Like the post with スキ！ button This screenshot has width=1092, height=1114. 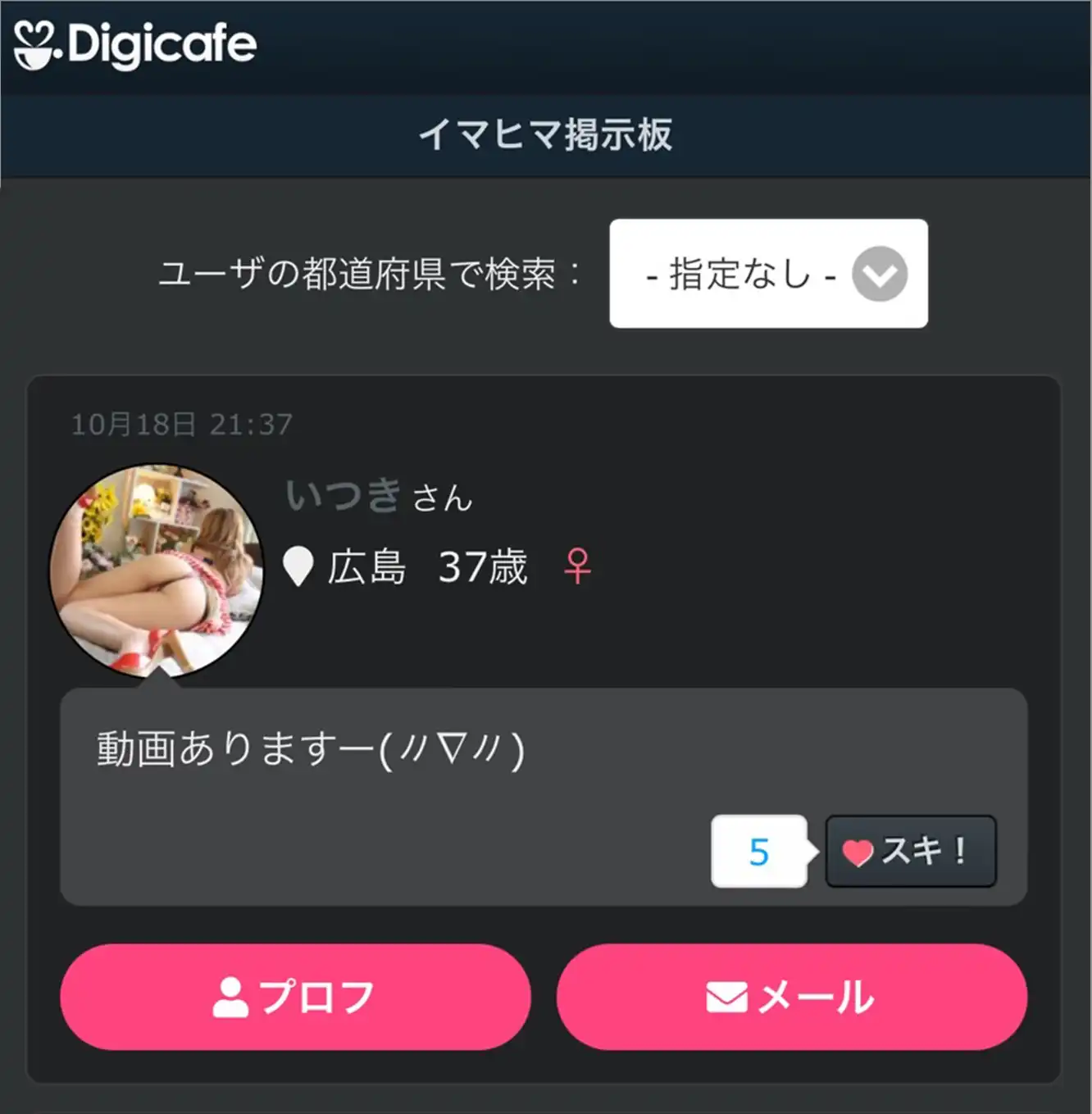(910, 852)
